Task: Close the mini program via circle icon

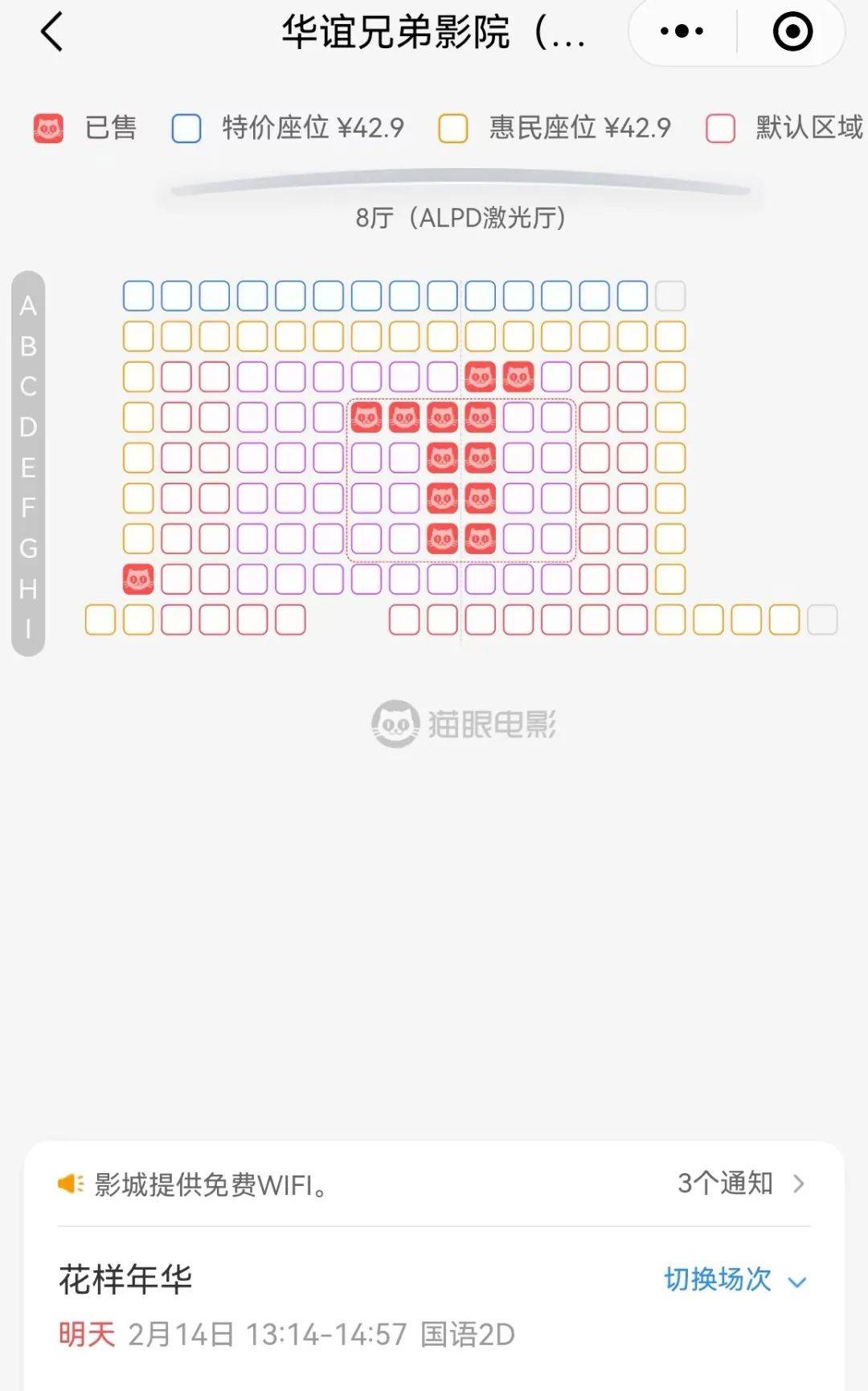Action: pyautogui.click(x=792, y=32)
